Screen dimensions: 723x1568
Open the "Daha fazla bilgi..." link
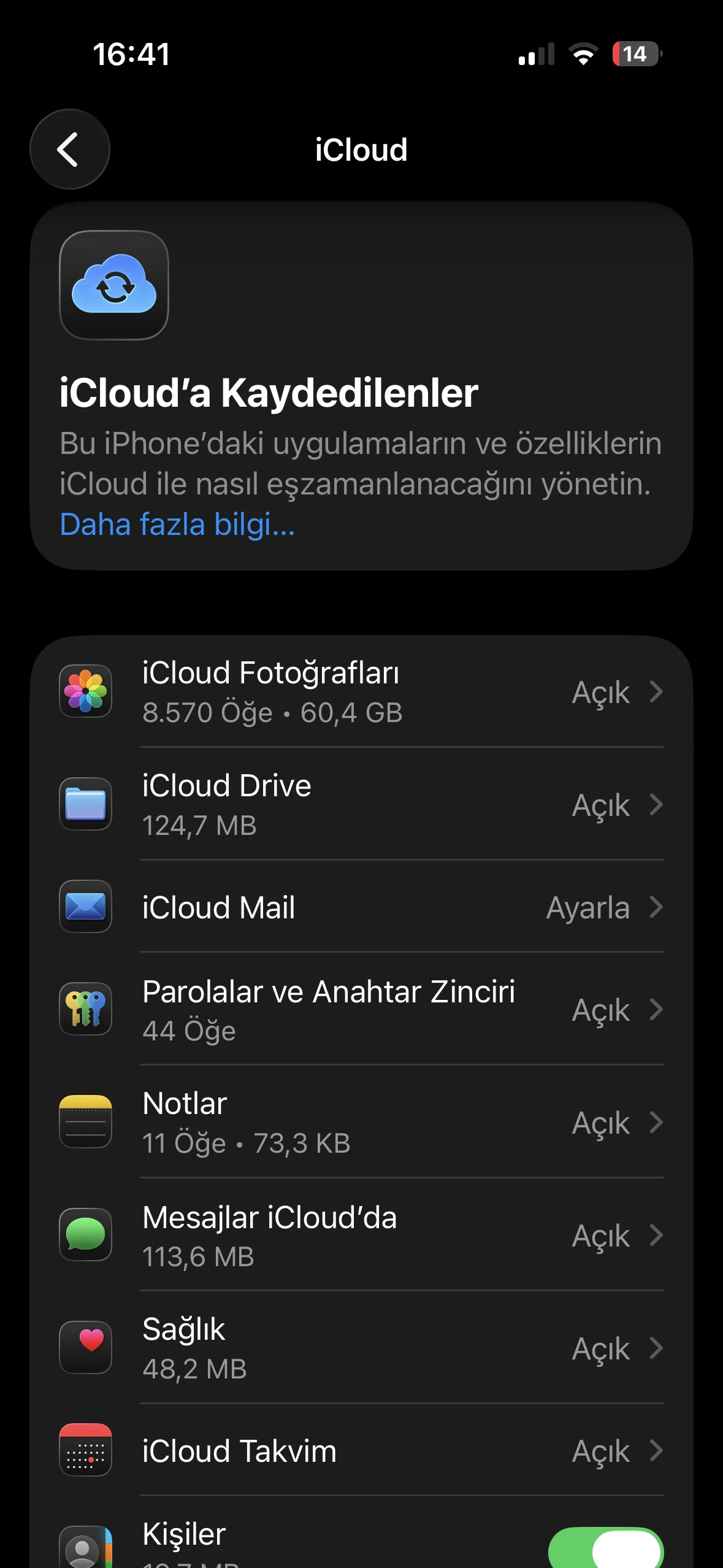(177, 525)
